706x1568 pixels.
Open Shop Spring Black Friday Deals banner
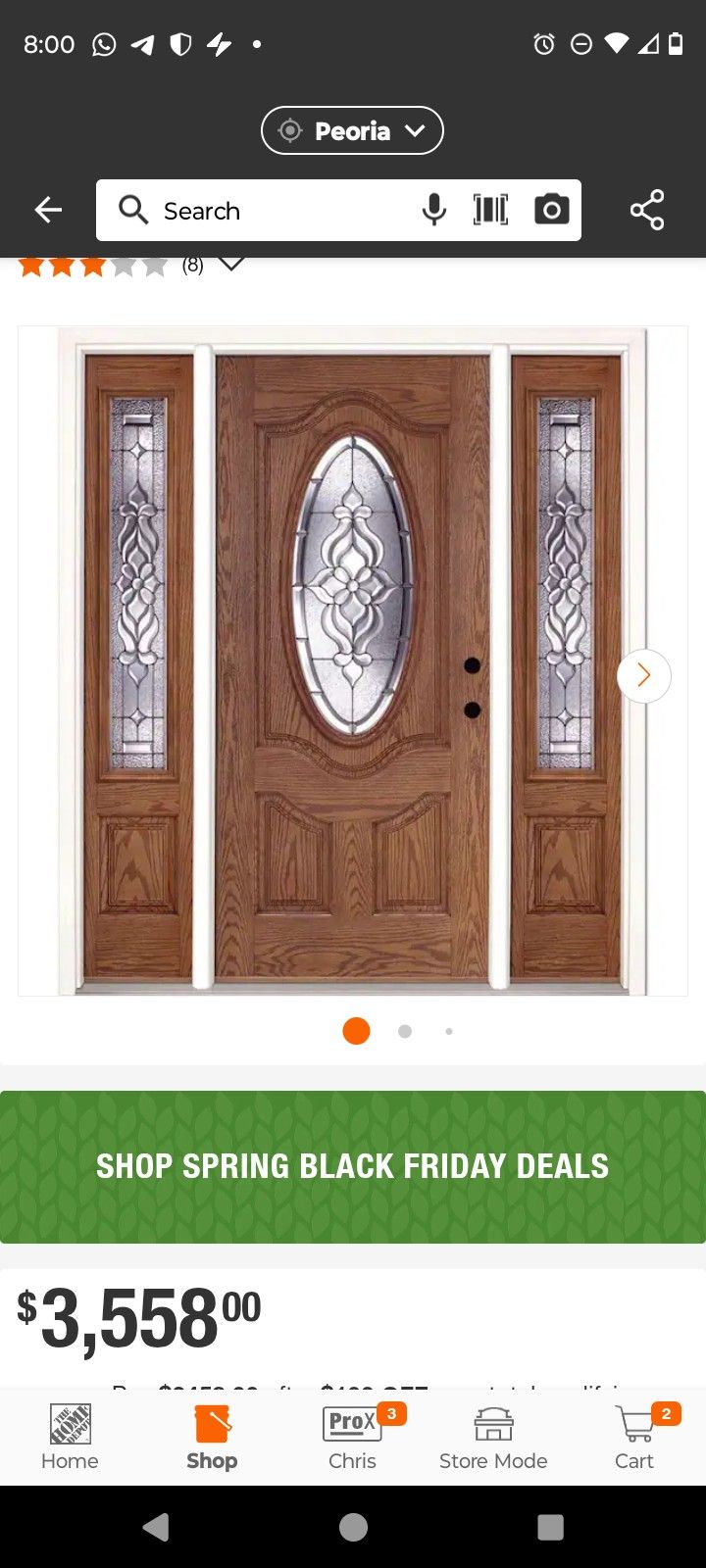(x=353, y=1167)
